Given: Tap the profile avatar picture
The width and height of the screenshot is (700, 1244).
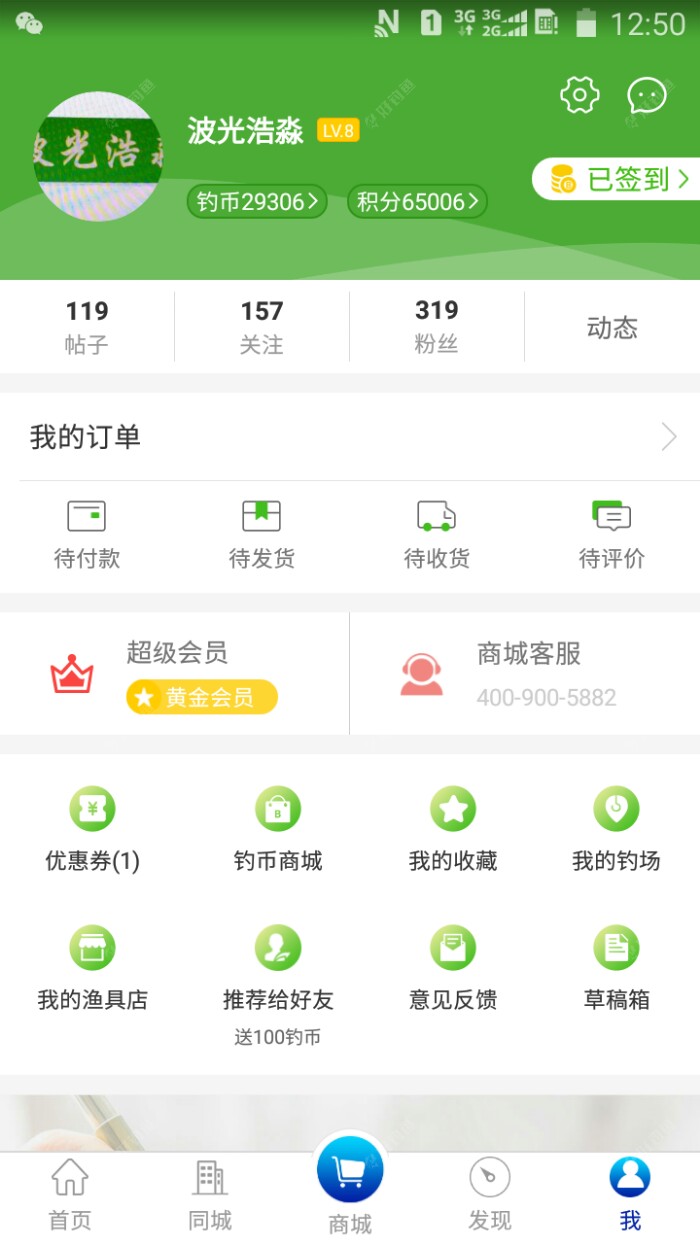Looking at the screenshot, I should click(x=98, y=157).
